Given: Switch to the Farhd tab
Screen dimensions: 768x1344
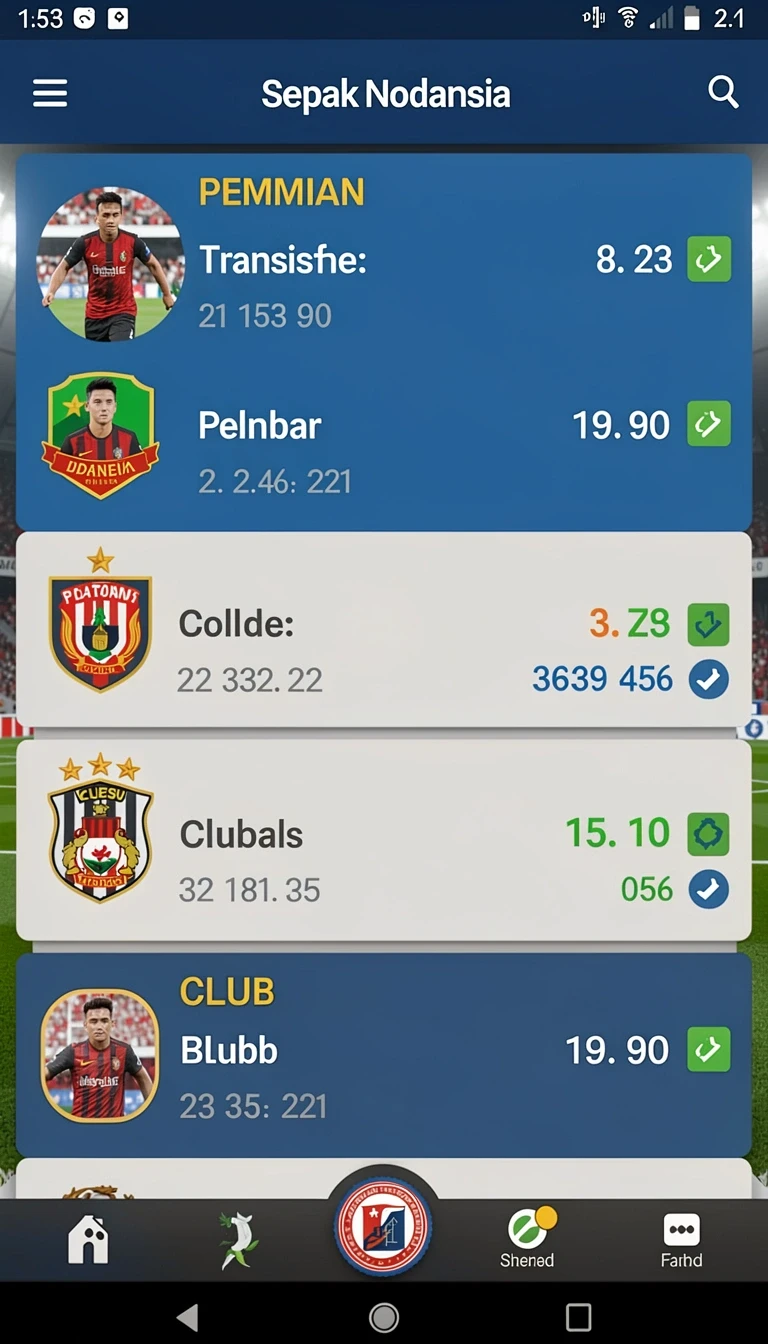Looking at the screenshot, I should (x=681, y=1240).
